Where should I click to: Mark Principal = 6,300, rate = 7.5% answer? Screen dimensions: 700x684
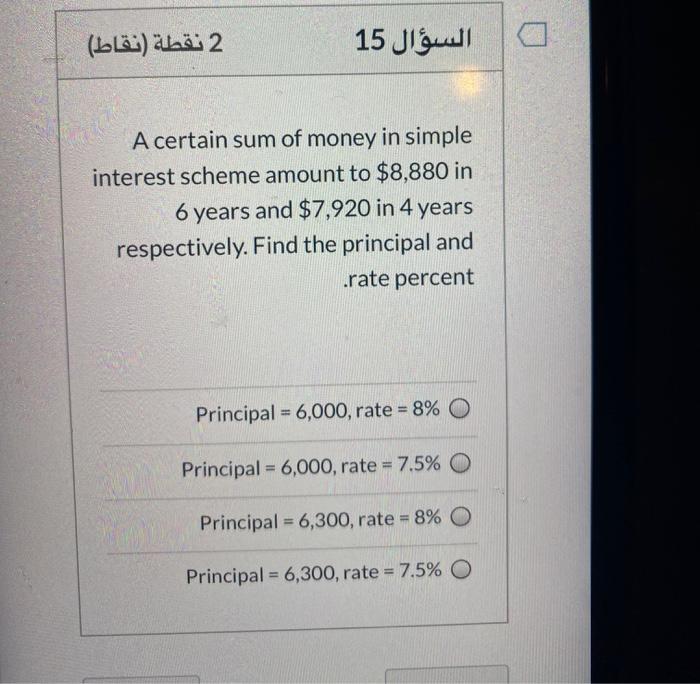461,573
